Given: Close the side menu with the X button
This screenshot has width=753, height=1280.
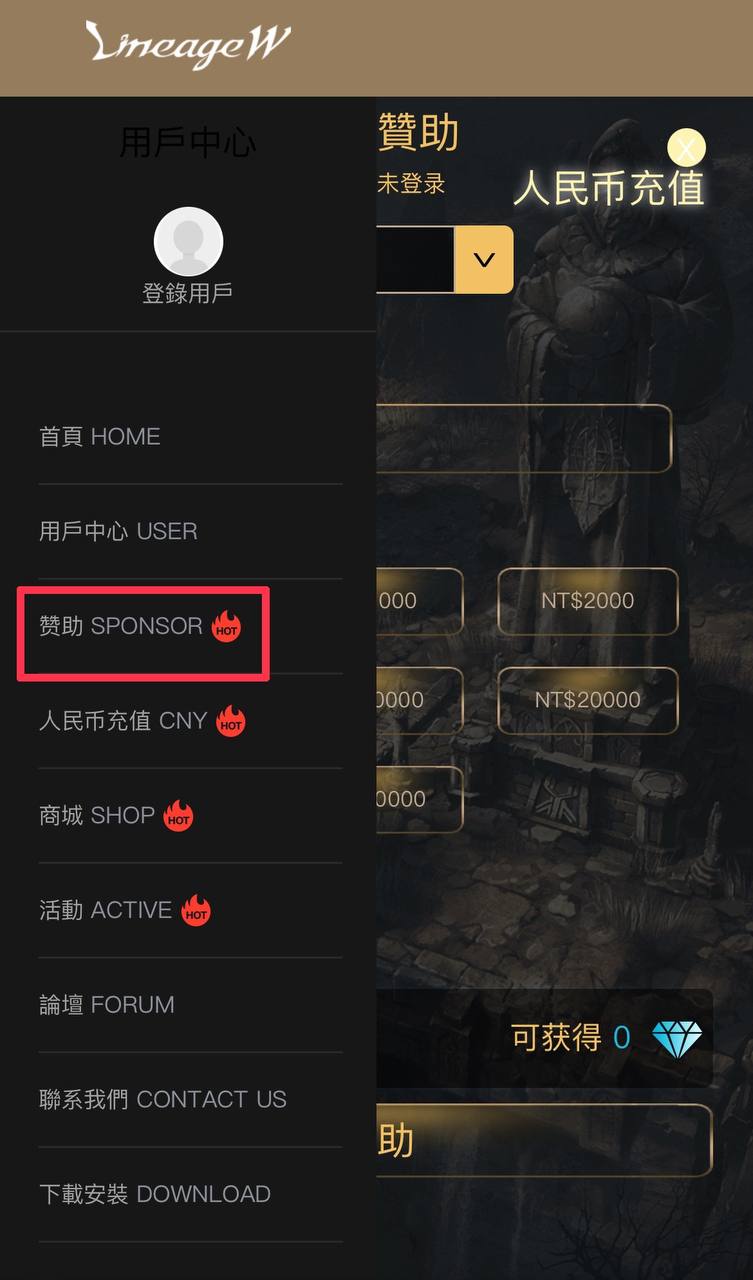Looking at the screenshot, I should 686,149.
